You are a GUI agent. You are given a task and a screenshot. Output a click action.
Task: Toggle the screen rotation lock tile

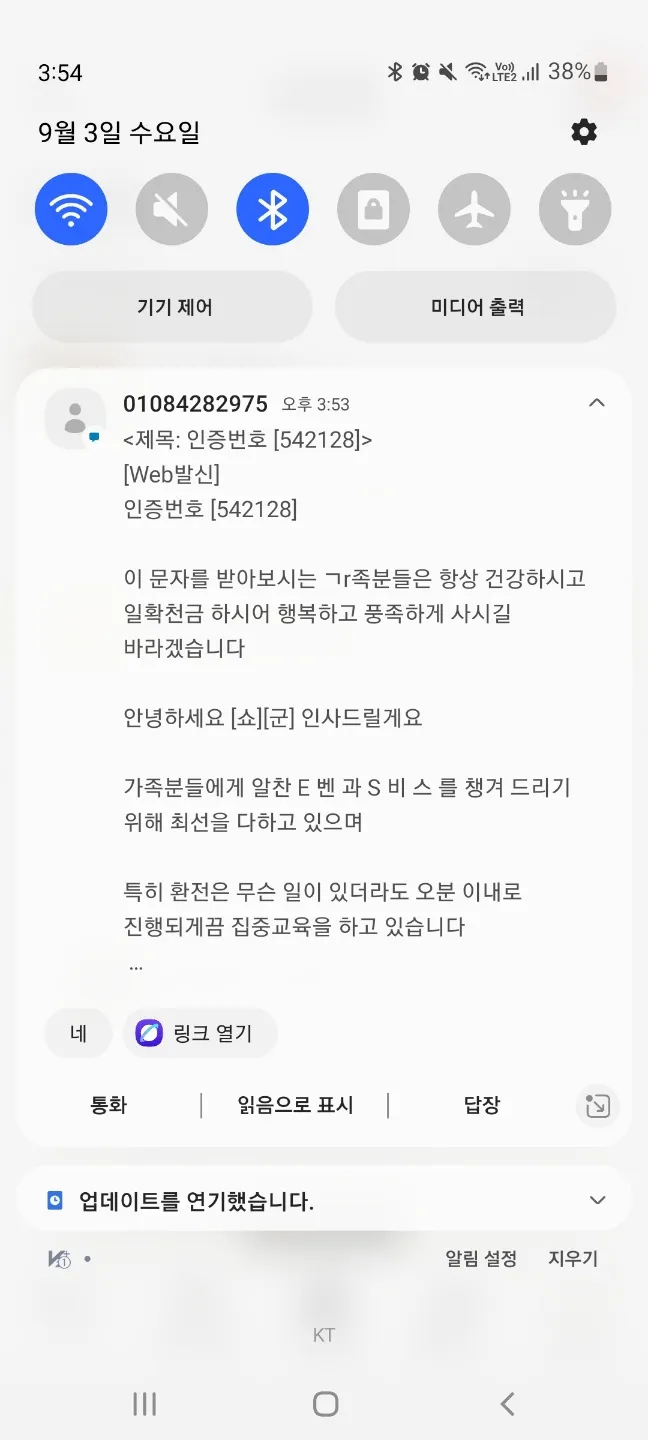pos(374,210)
